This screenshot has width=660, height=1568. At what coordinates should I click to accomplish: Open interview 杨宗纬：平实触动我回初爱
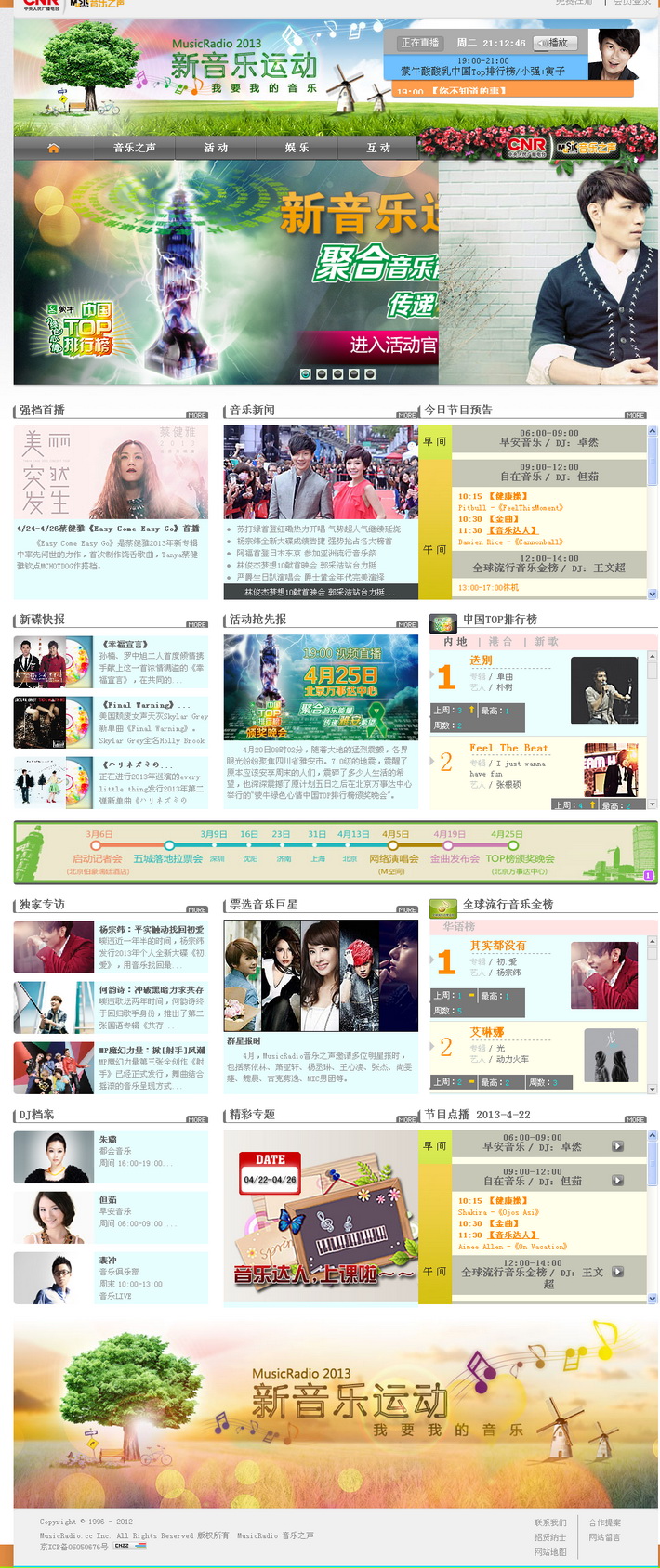(x=151, y=929)
